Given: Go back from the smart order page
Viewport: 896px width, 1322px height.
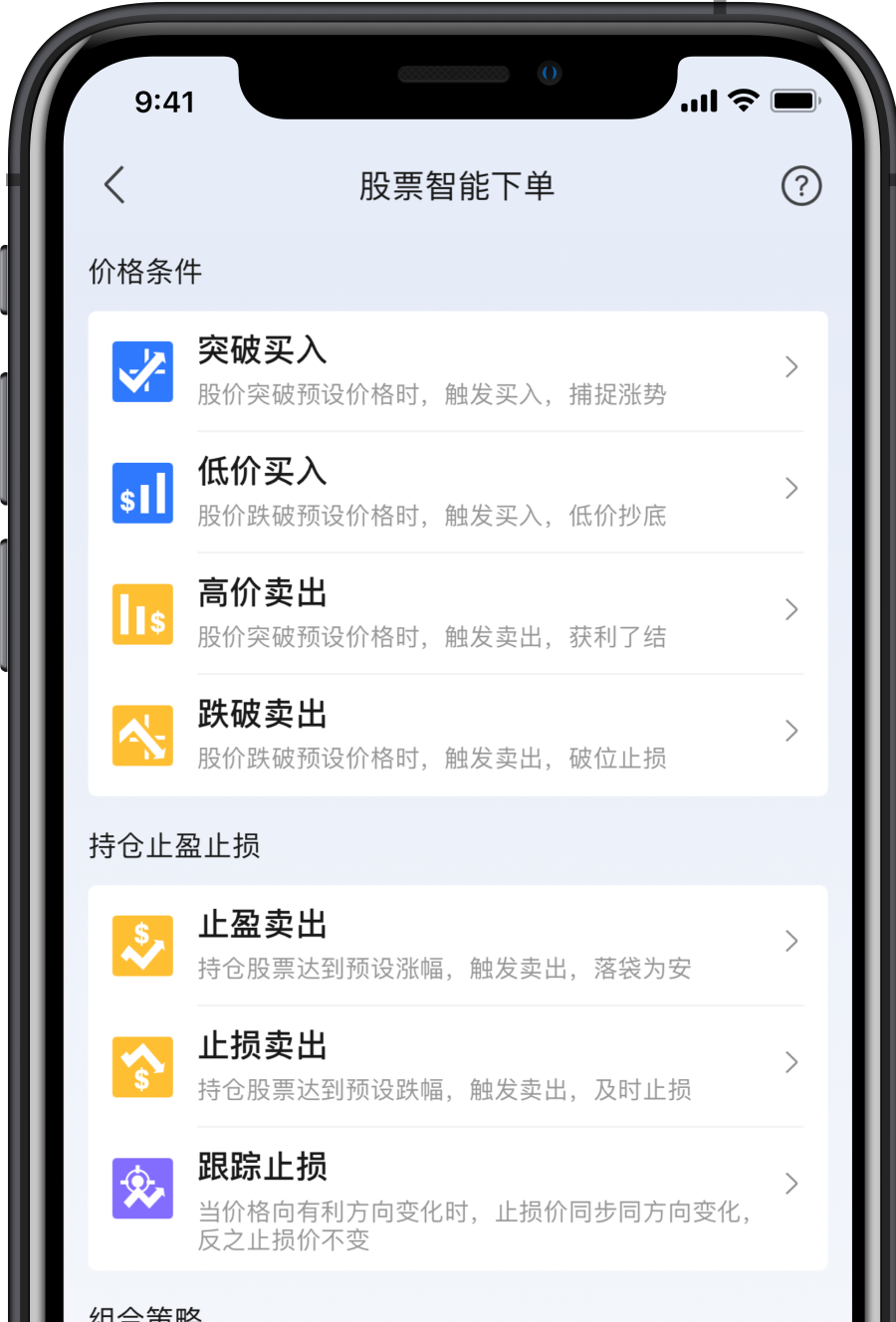Looking at the screenshot, I should pos(115,185).
